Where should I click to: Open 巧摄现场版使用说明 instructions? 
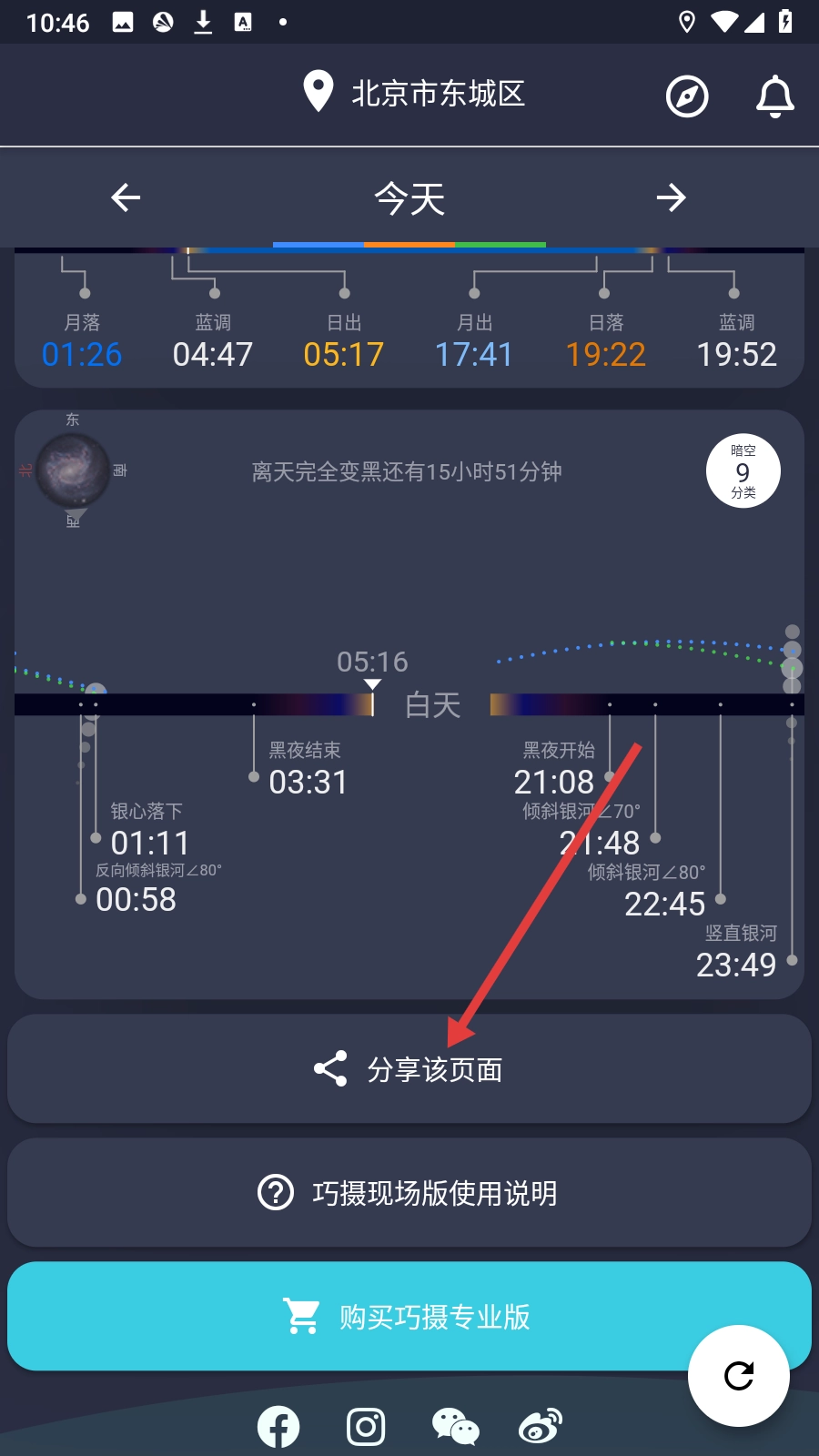click(409, 1193)
